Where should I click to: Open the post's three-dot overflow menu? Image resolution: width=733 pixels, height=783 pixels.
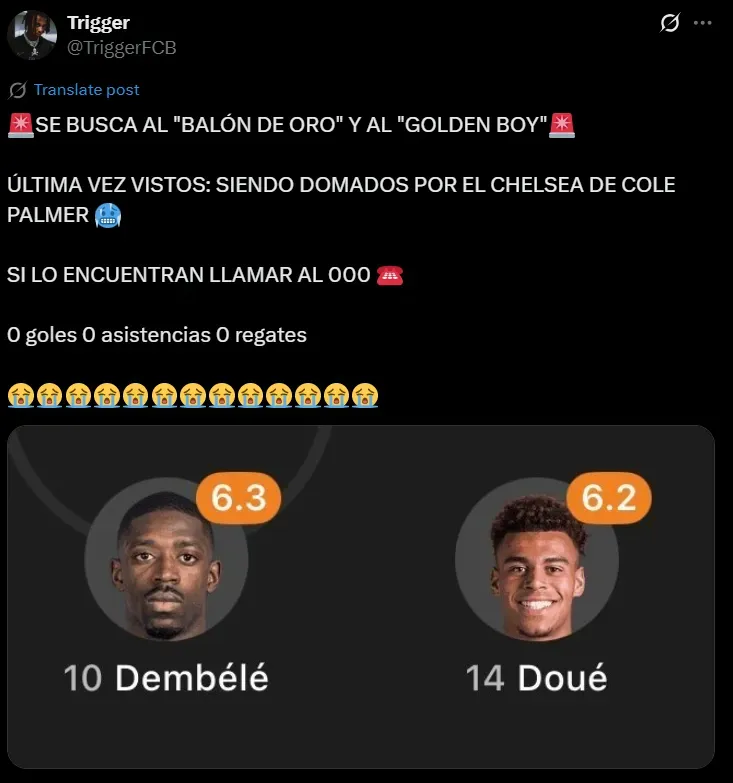click(706, 24)
